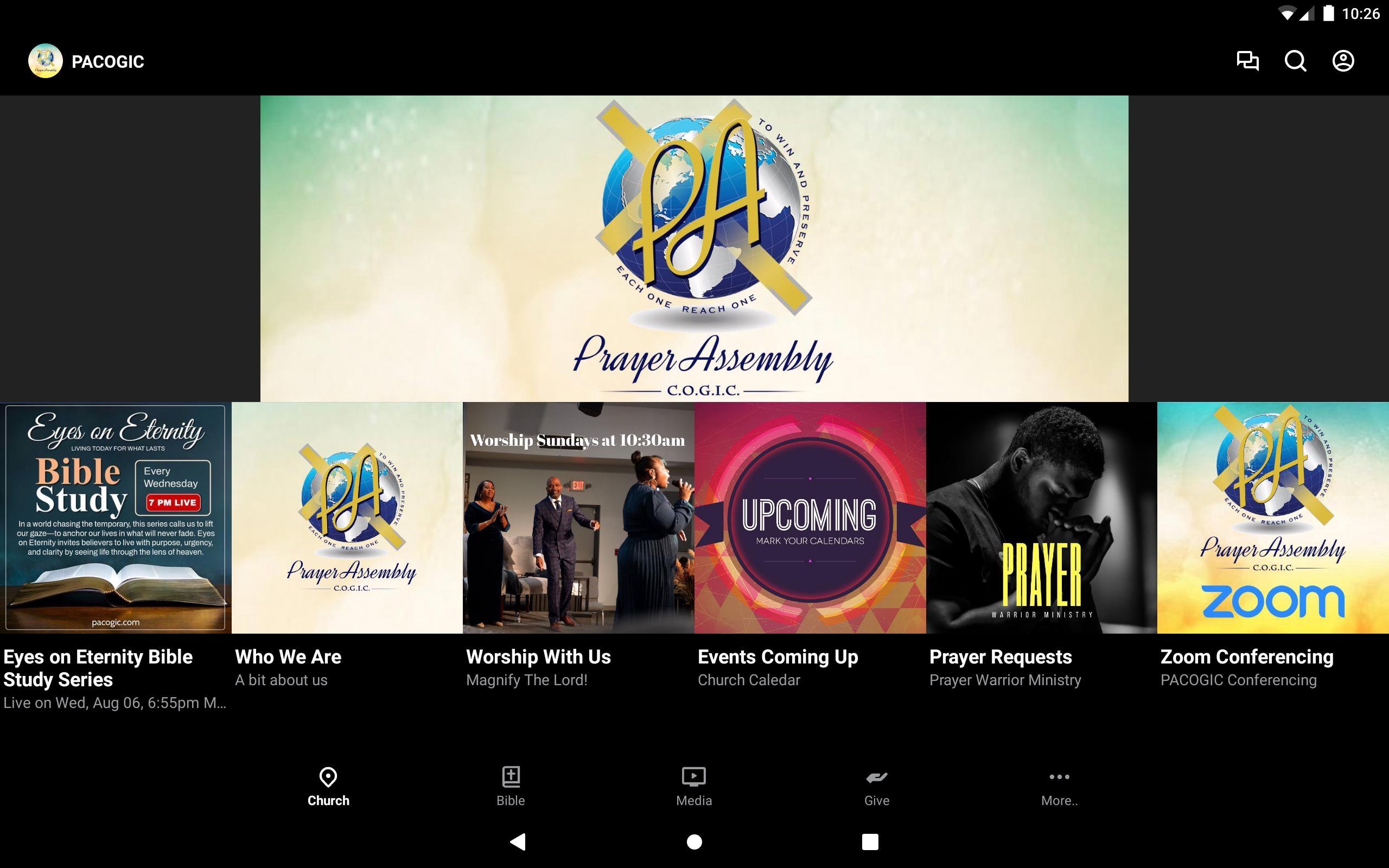
Task: Select the Church tab
Action: (328, 786)
